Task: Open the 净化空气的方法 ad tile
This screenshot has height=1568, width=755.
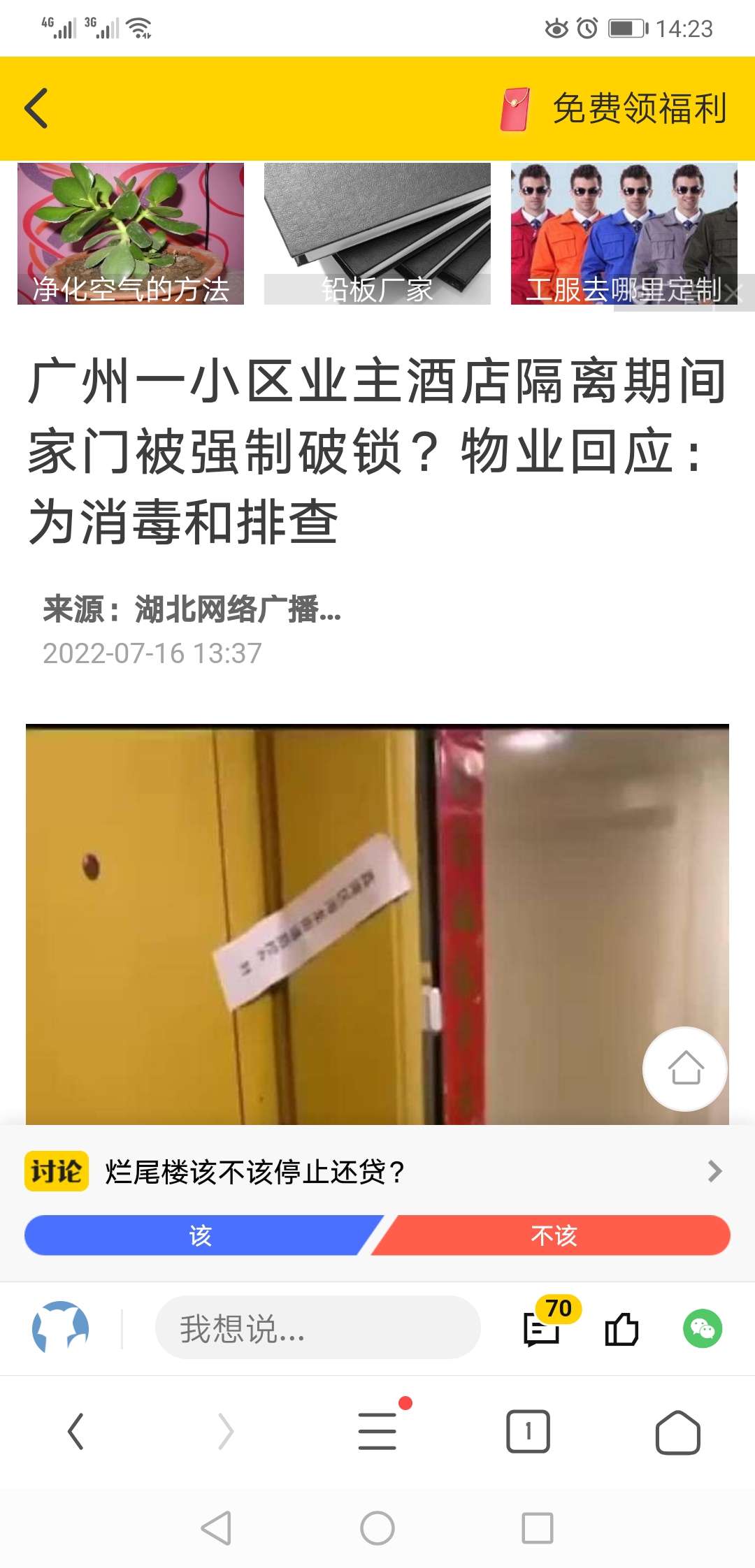Action: pos(131,234)
